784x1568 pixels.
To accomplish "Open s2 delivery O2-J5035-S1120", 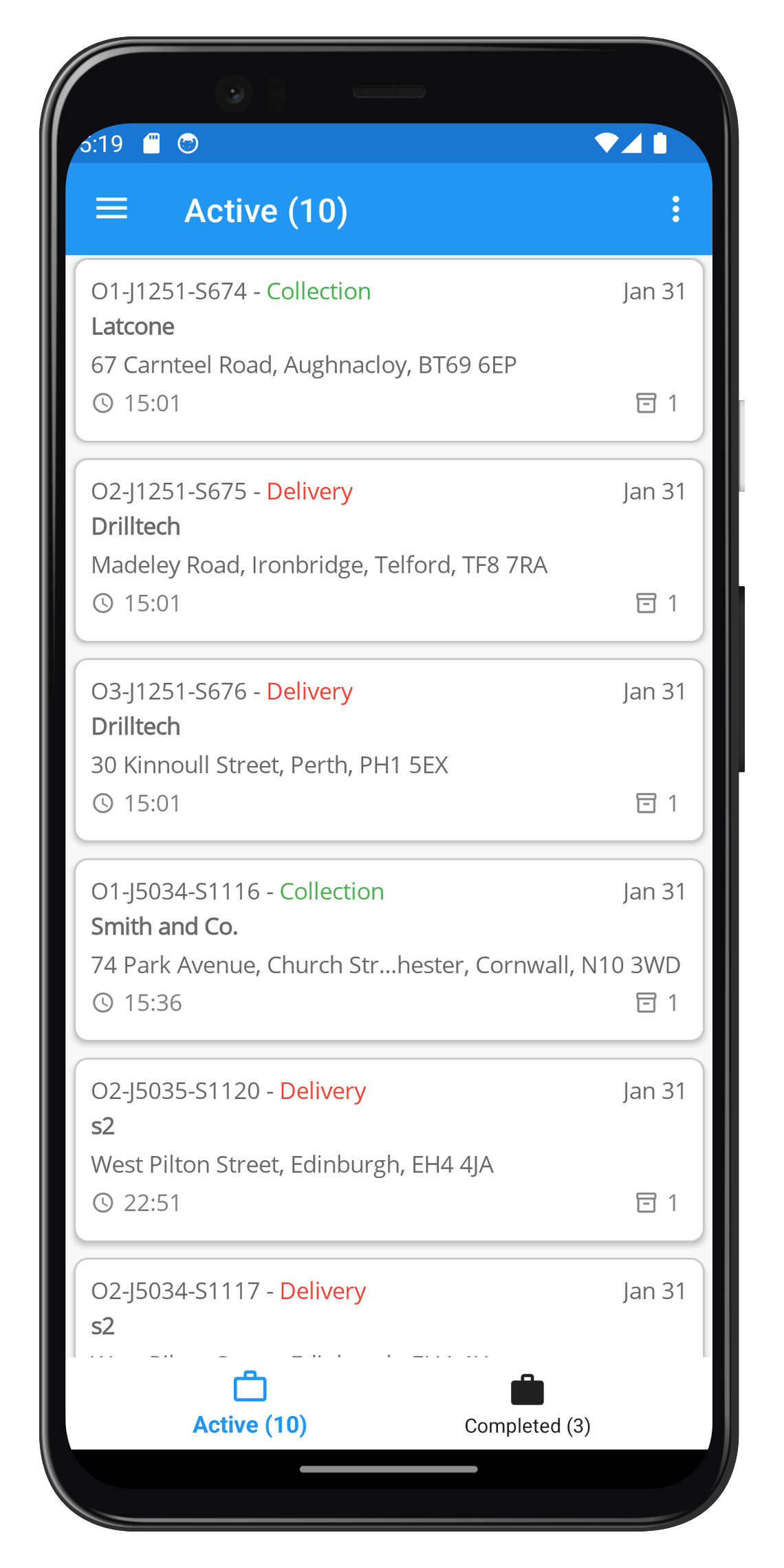I will [x=389, y=1149].
